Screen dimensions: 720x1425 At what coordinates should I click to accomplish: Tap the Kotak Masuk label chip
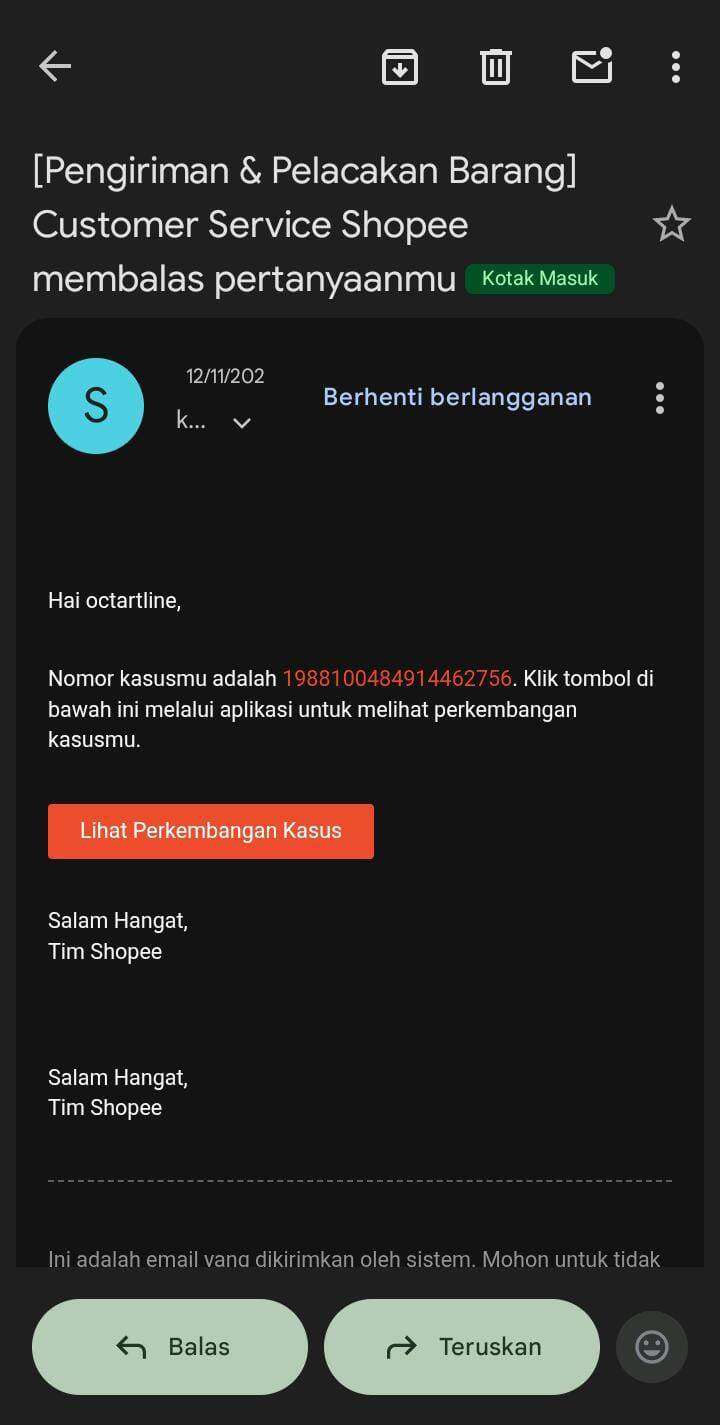[x=540, y=279]
